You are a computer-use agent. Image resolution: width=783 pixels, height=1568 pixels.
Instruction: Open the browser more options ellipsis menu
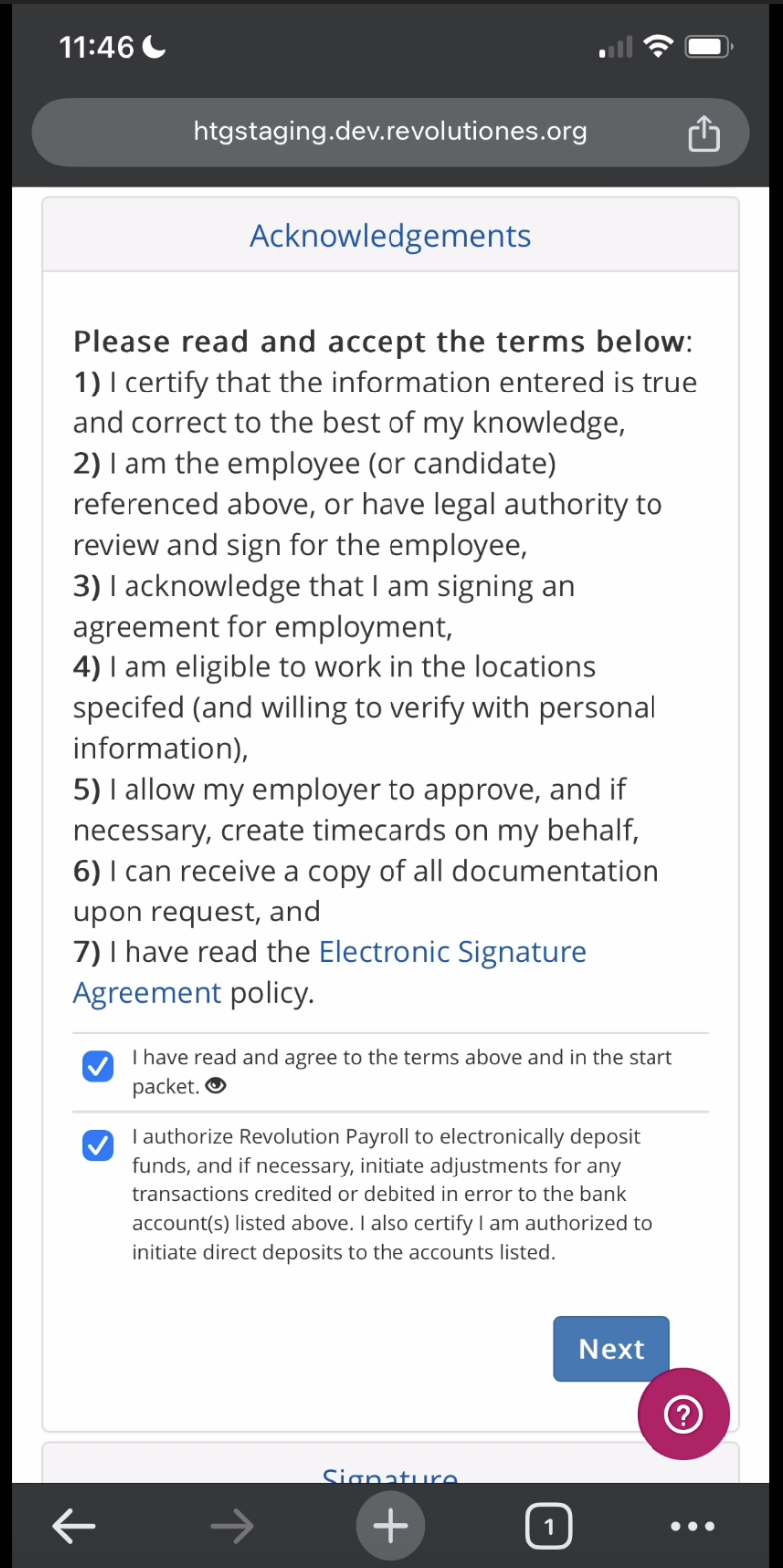[x=692, y=1525]
